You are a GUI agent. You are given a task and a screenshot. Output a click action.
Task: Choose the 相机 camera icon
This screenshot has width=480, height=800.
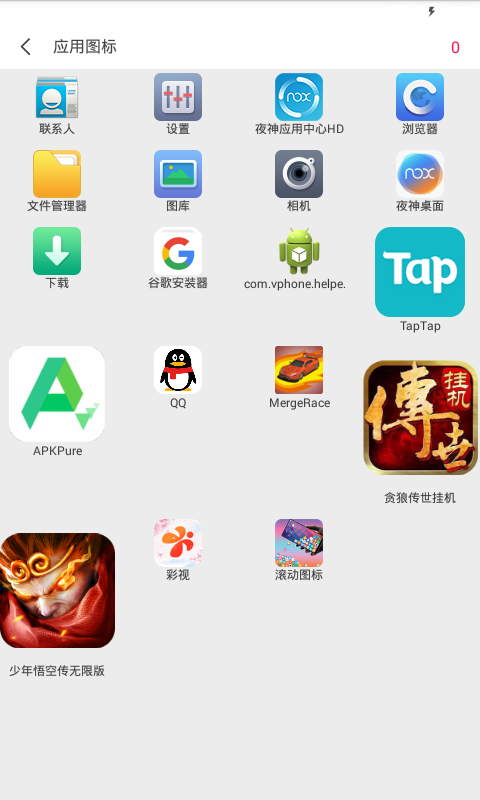[299, 174]
